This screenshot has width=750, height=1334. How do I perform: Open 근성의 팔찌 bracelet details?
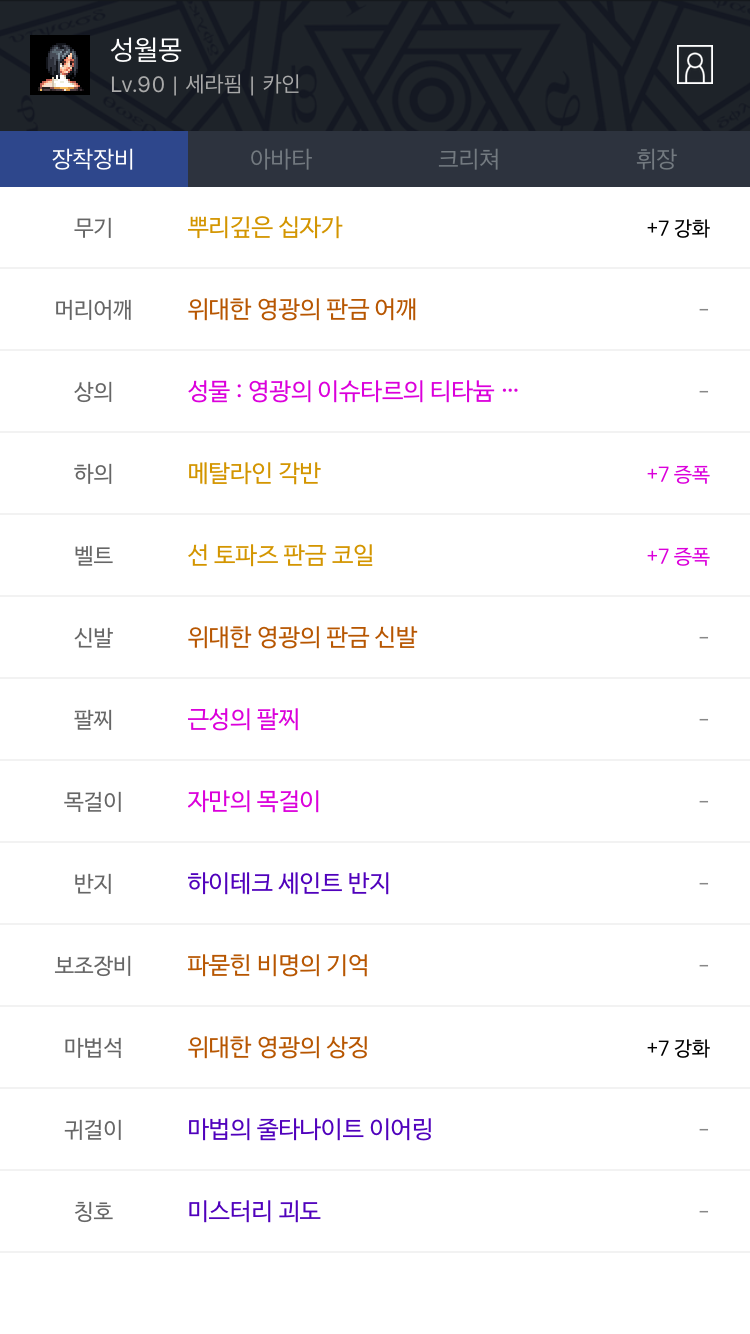tap(375, 720)
